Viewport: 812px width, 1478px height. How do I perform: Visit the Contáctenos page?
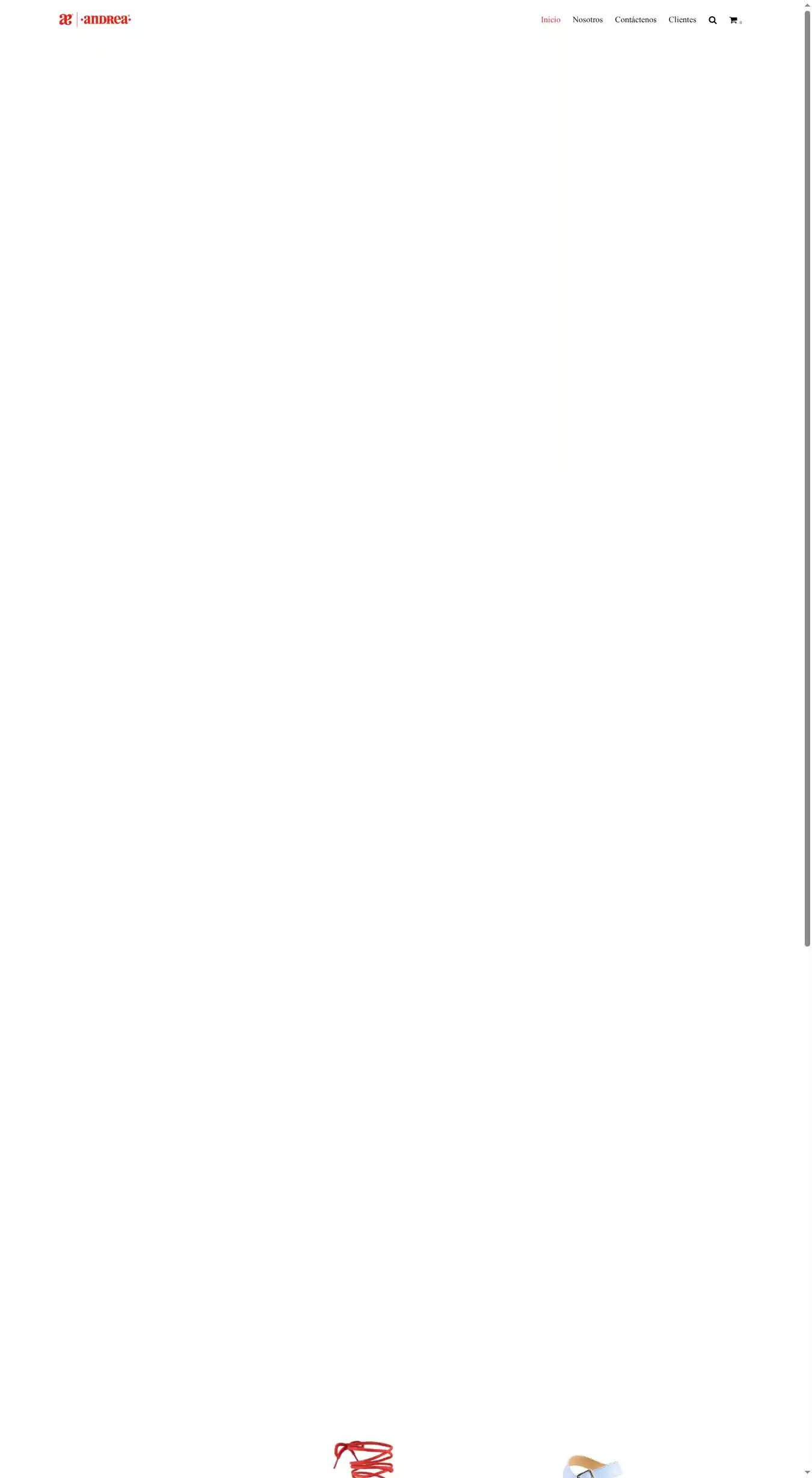(635, 20)
